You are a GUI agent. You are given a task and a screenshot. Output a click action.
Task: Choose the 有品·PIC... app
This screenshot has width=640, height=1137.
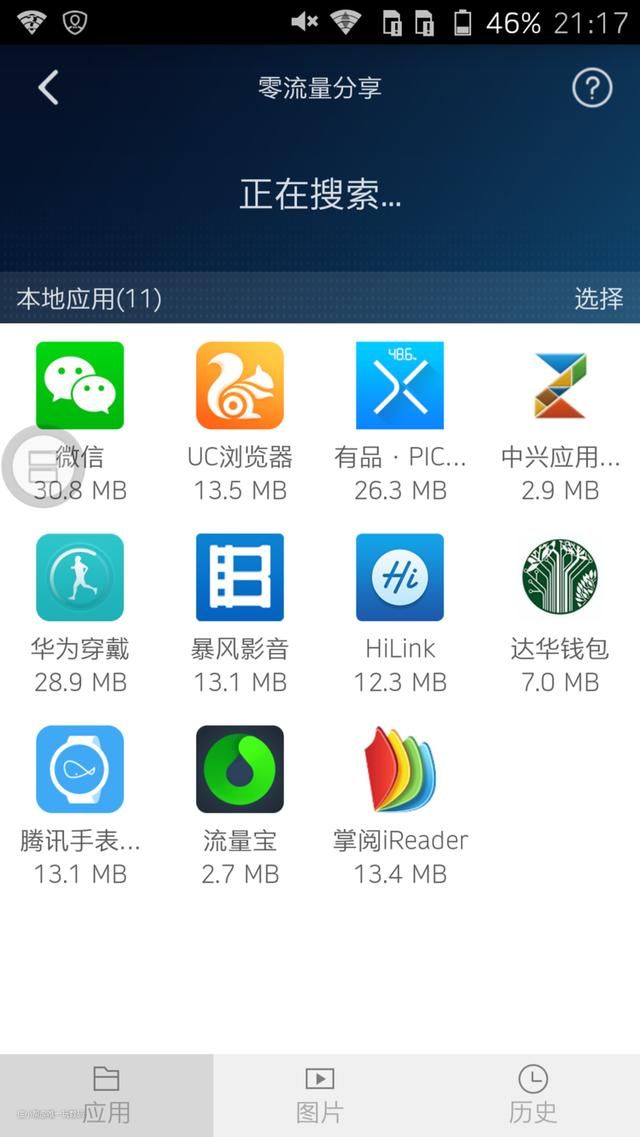coord(400,386)
